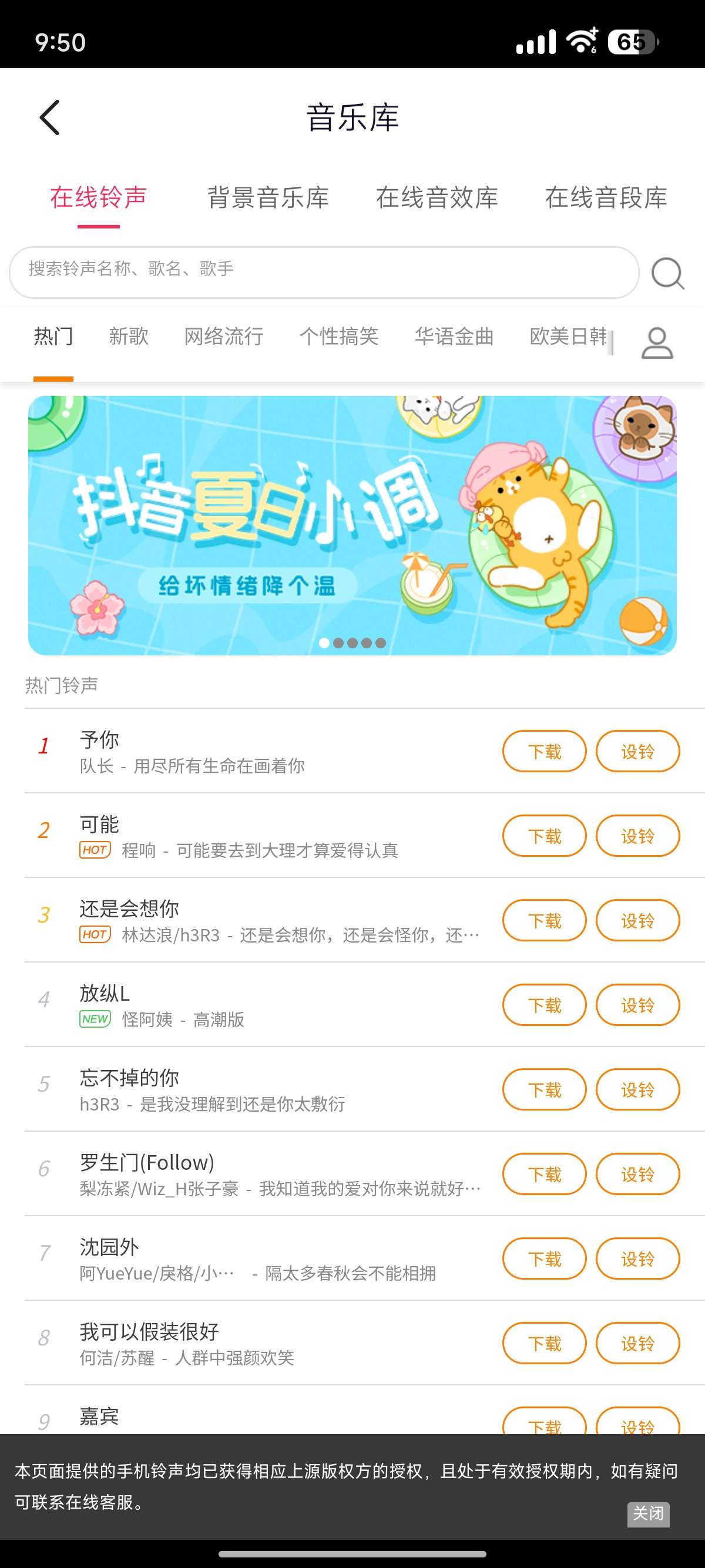This screenshot has height=1568, width=705.
Task: Download the ringtone 放纵L
Action: [543, 1005]
